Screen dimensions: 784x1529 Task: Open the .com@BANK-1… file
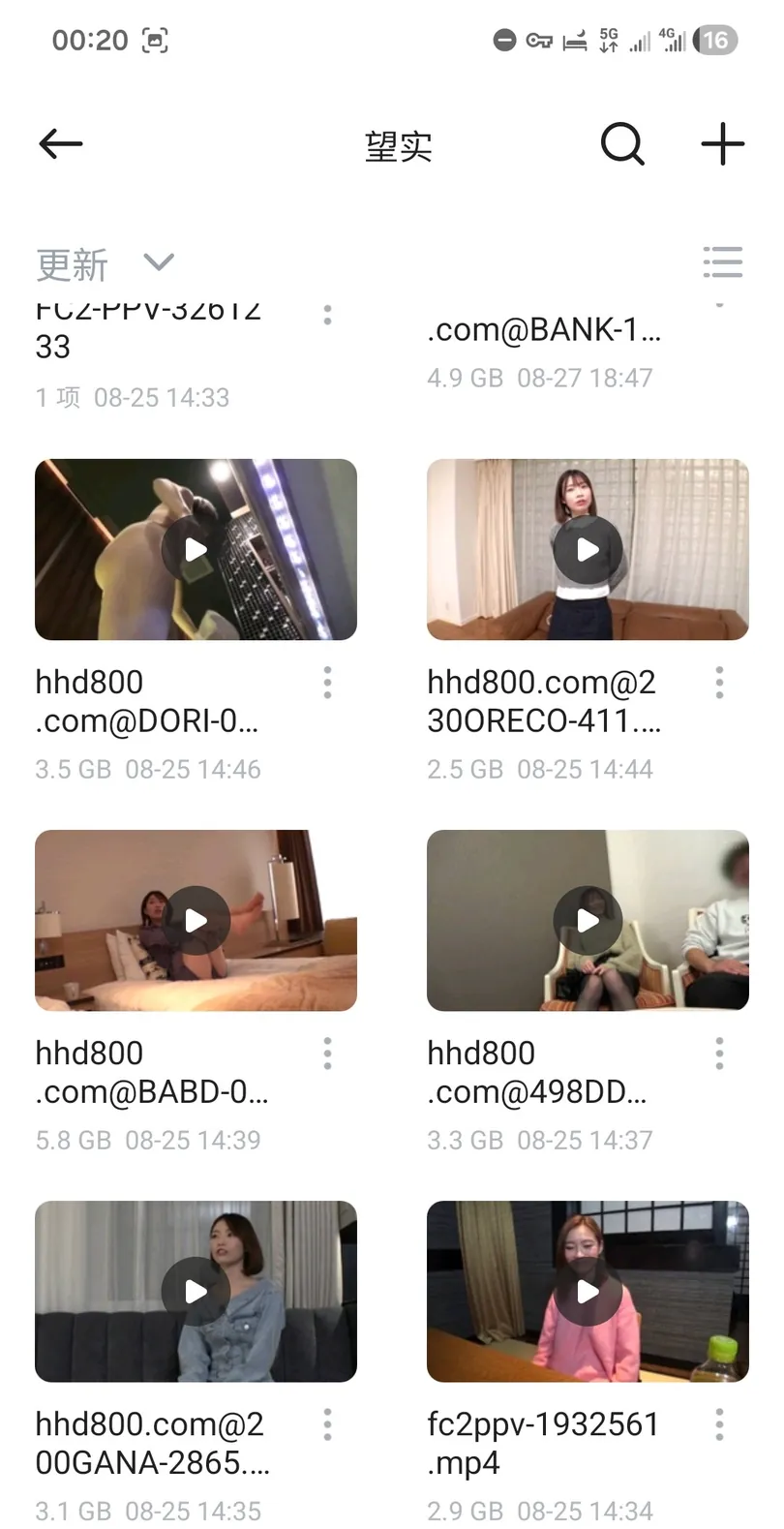pyautogui.click(x=544, y=331)
